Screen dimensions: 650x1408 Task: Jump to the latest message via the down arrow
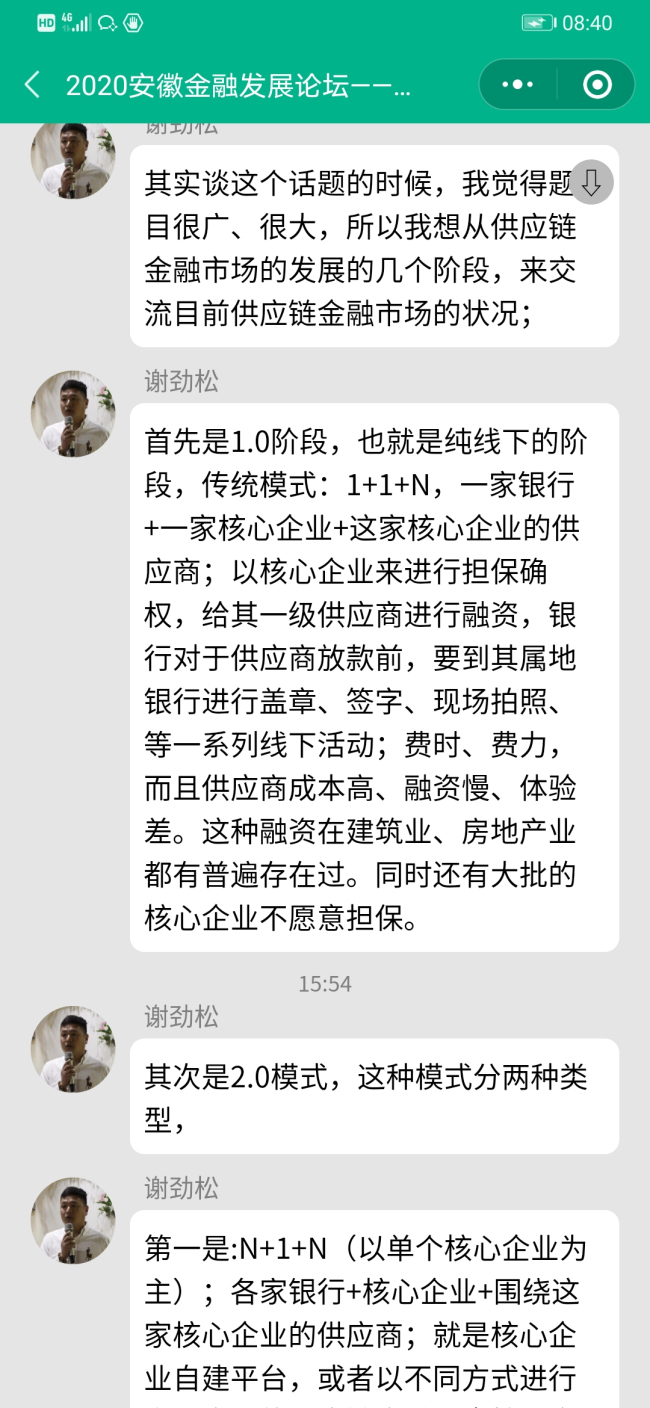591,182
